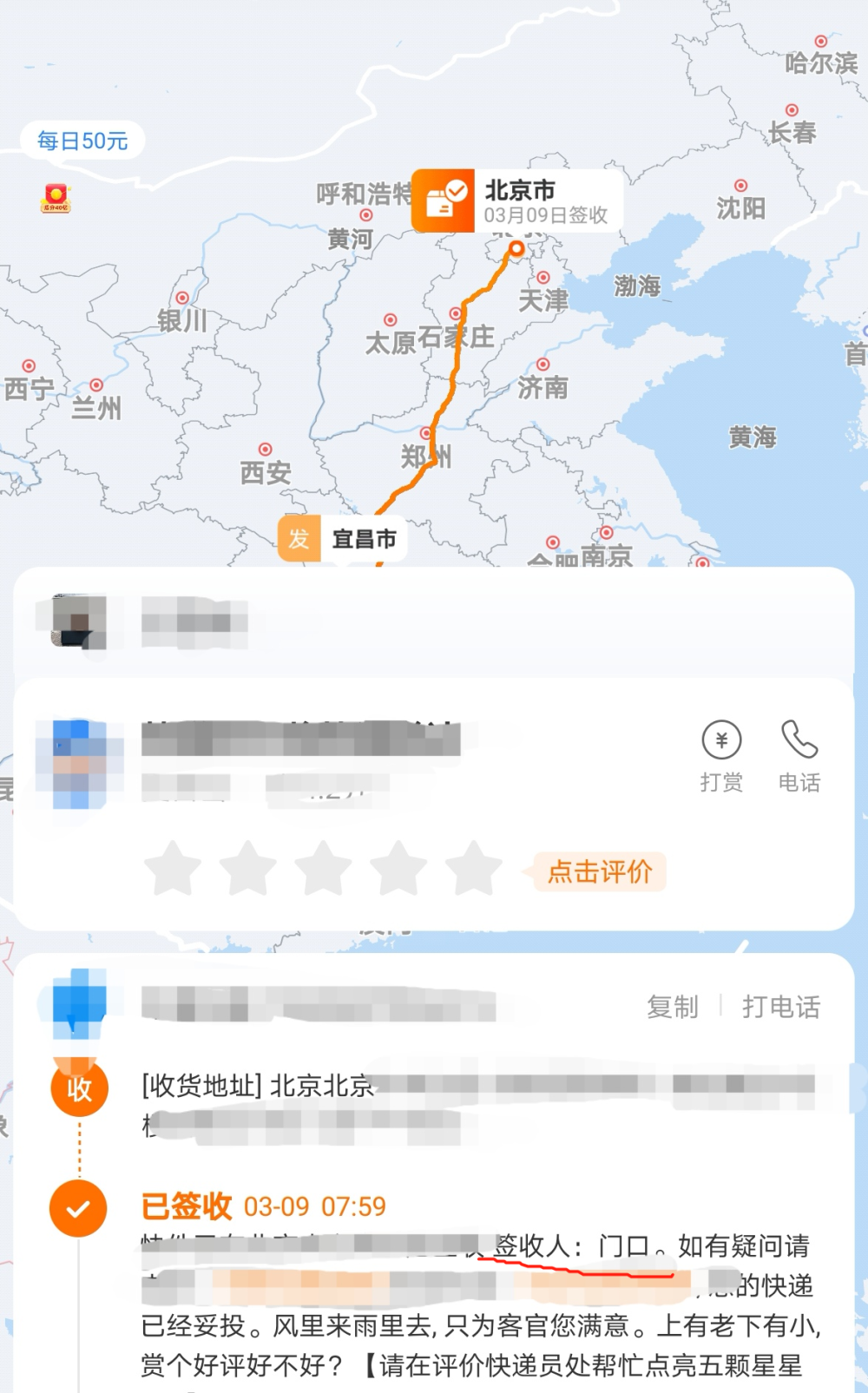Screen dimensions: 868x1393
Task: Click the orange 收 delivery address icon
Action: pos(80,1090)
